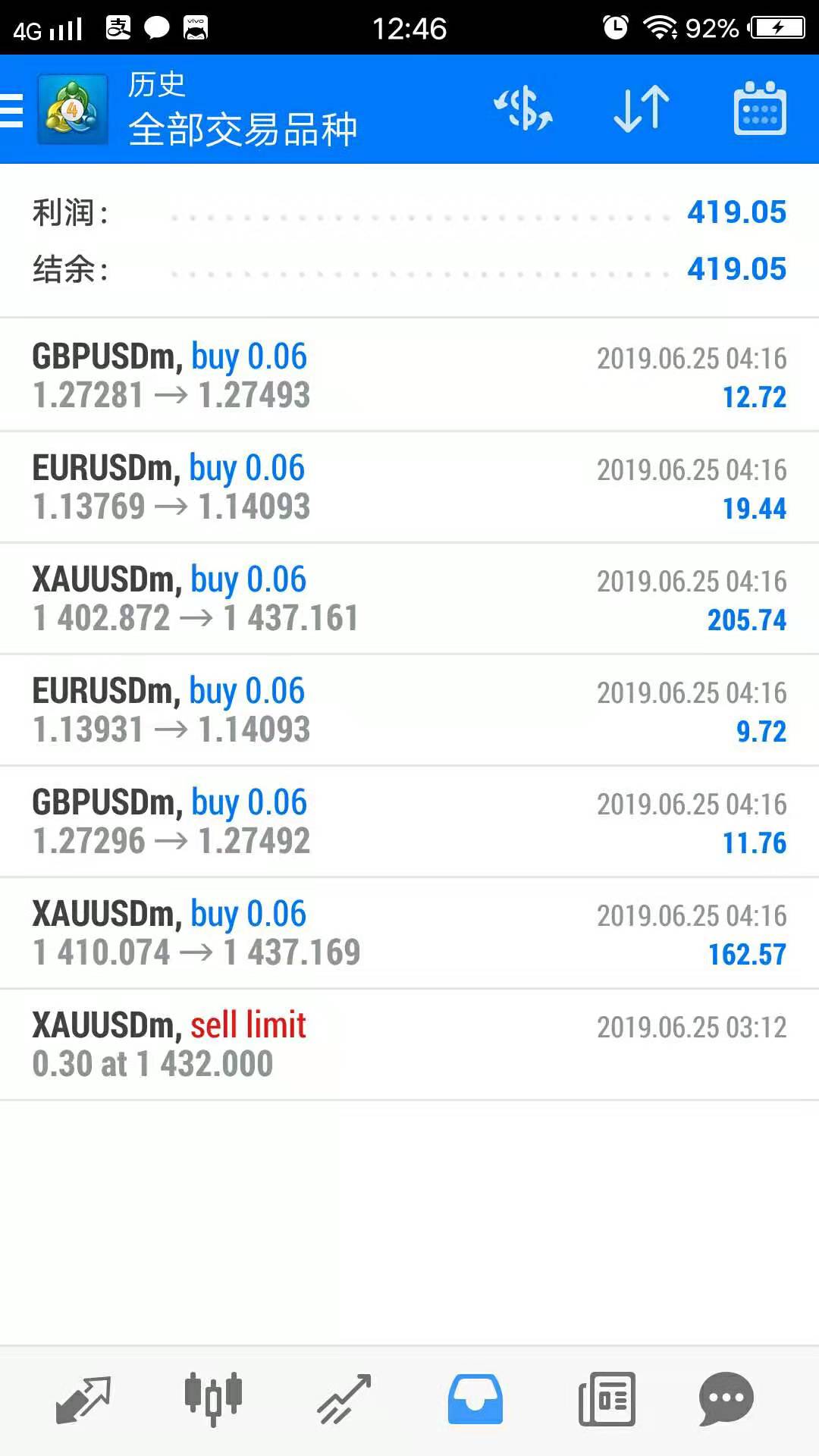Select the GBPUSDm trade with profit 11.76
Screen dimensions: 819x1456
409,821
